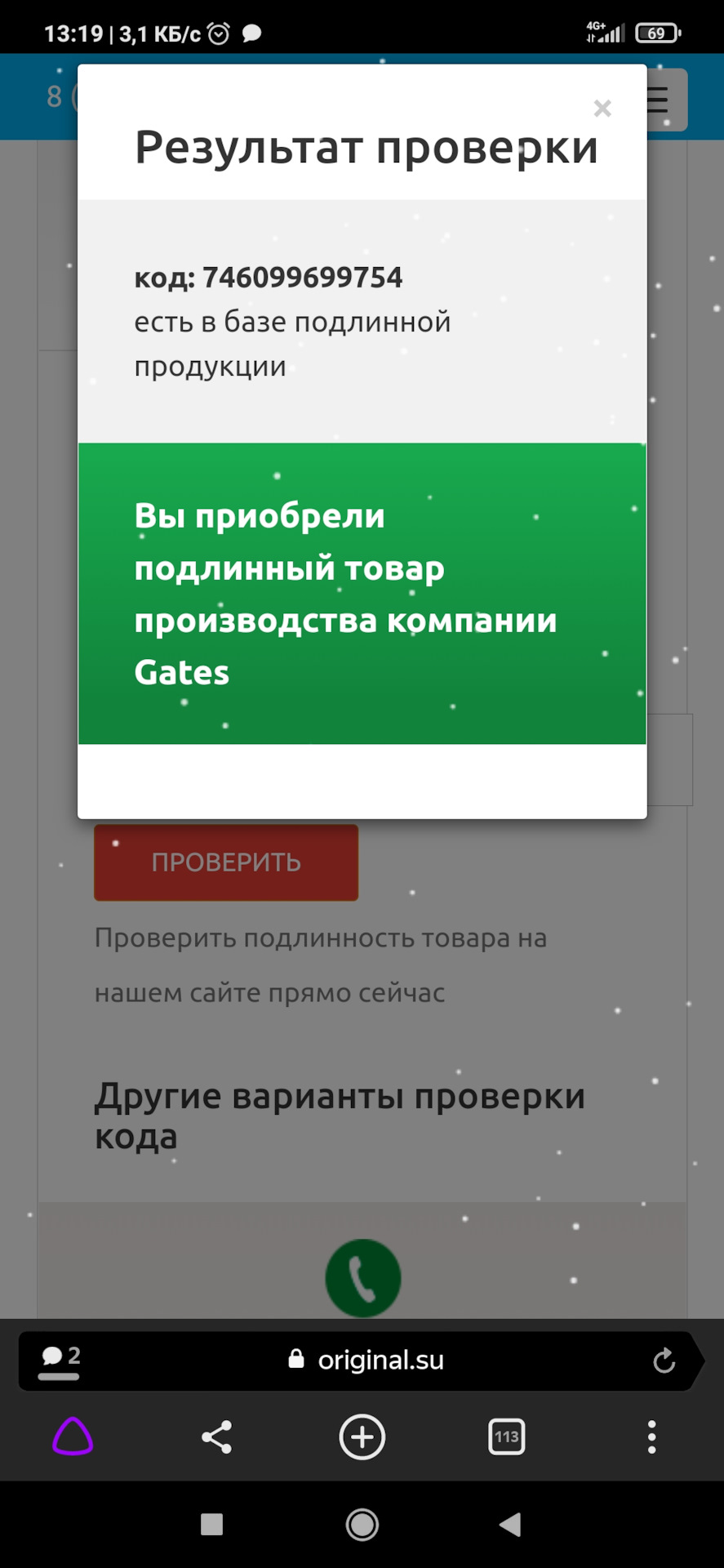
Task: Open the tab switcher with 113 tabs
Action: [x=506, y=1437]
